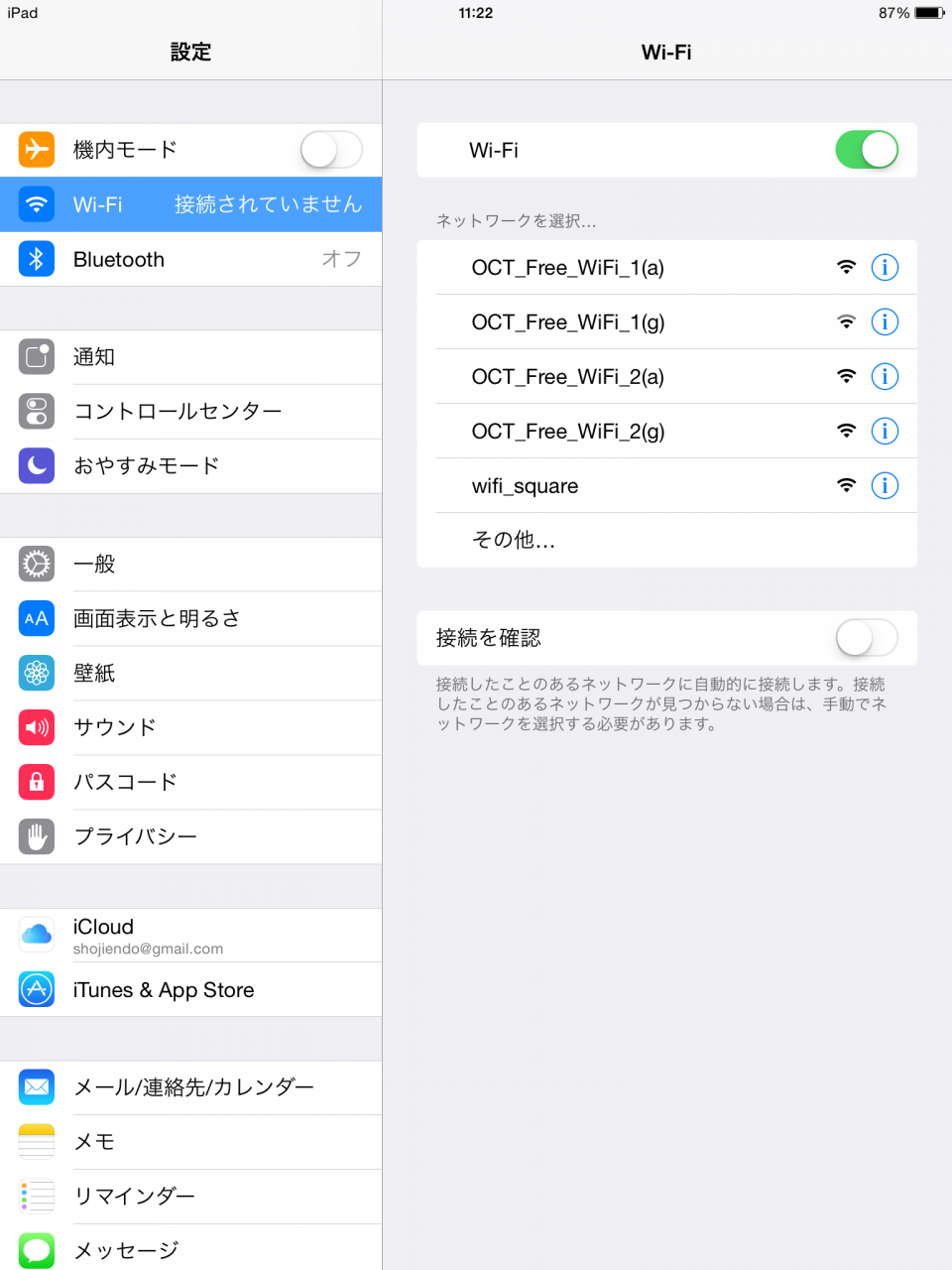Go to コントロールセンター settings
This screenshot has height=1270, width=952.
click(190, 412)
